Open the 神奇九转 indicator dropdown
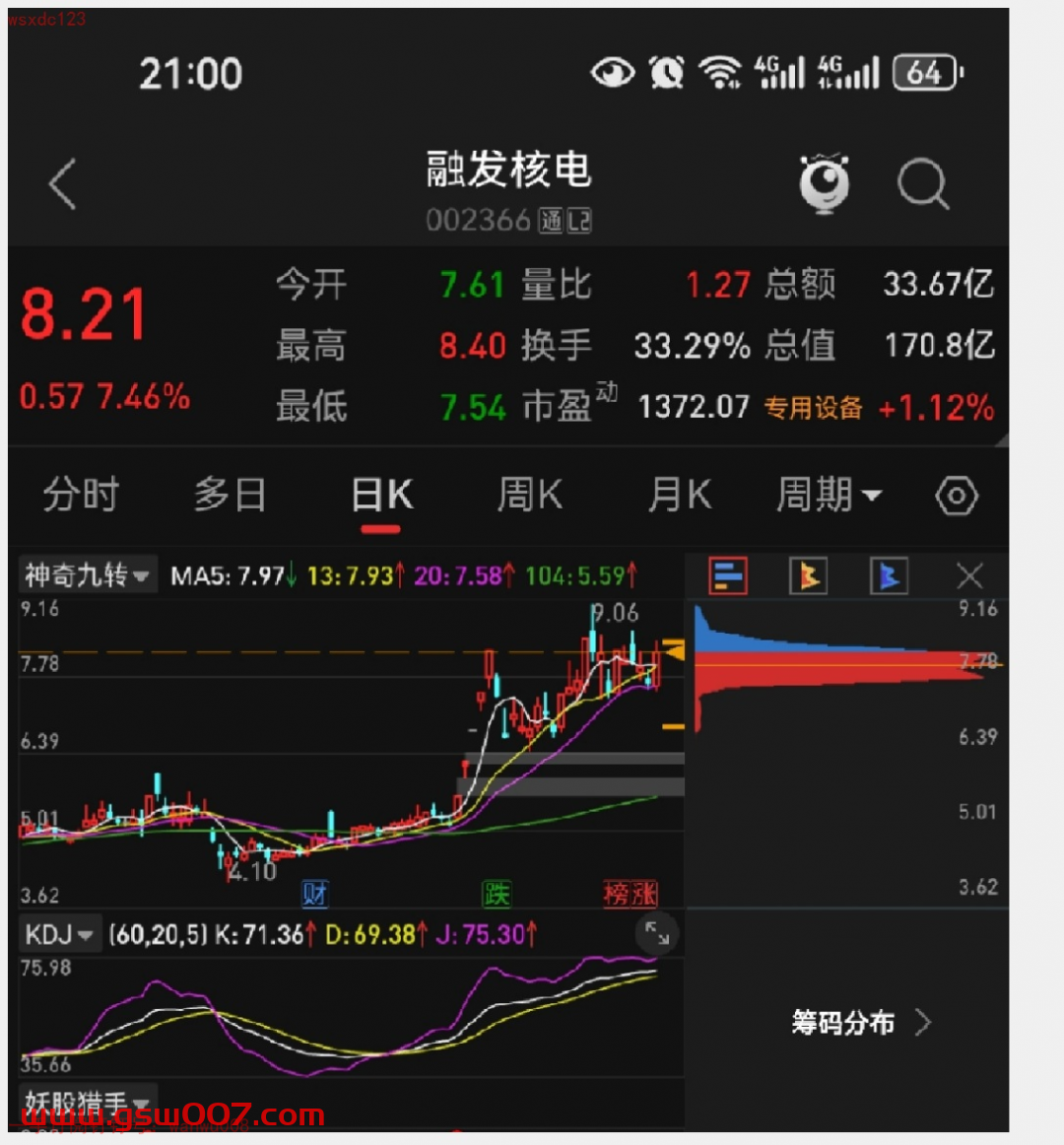This screenshot has height=1145, width=1064. pos(87,575)
